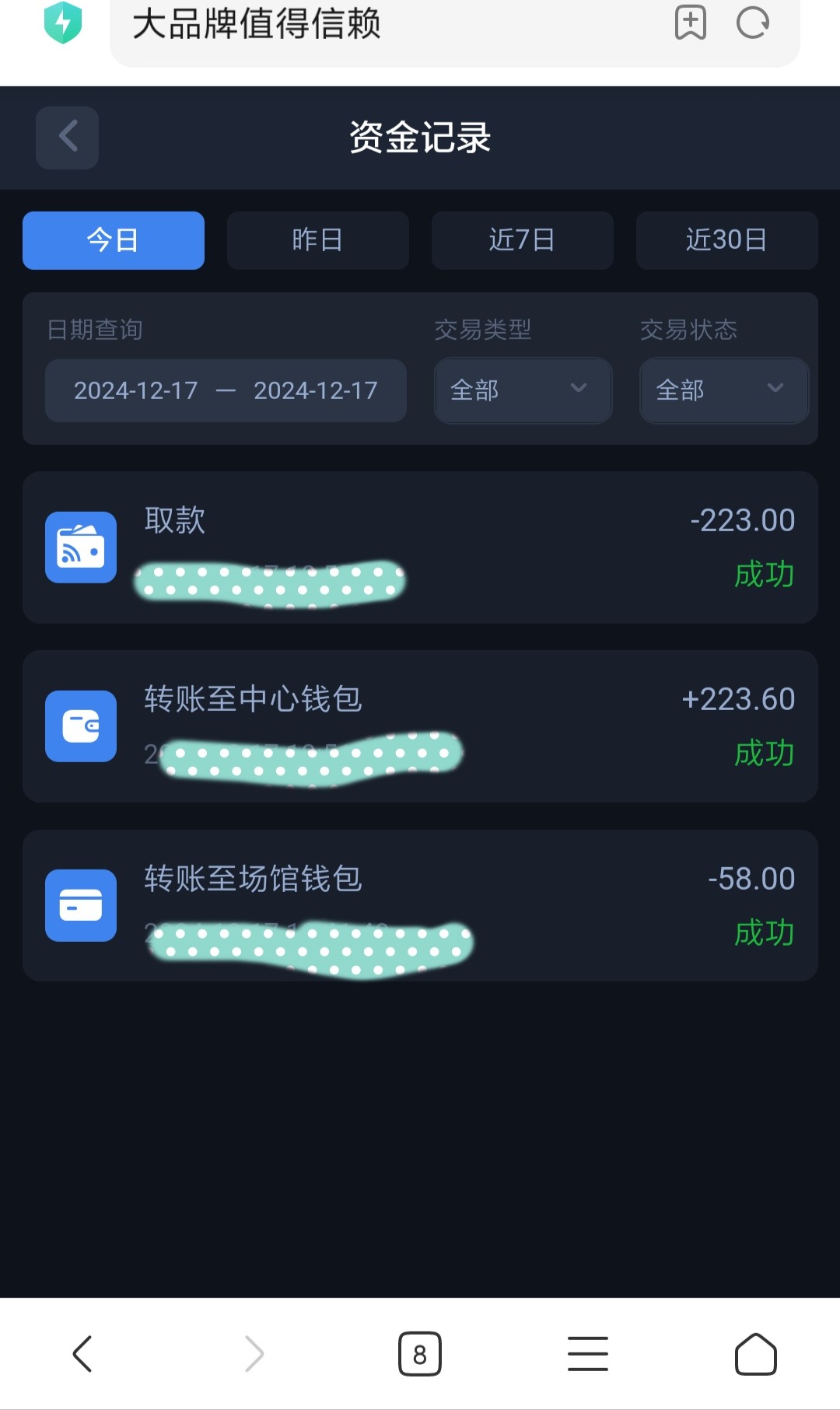Open the browser tab switcher showing 8
Image resolution: width=840 pixels, height=1410 pixels.
[x=420, y=1354]
